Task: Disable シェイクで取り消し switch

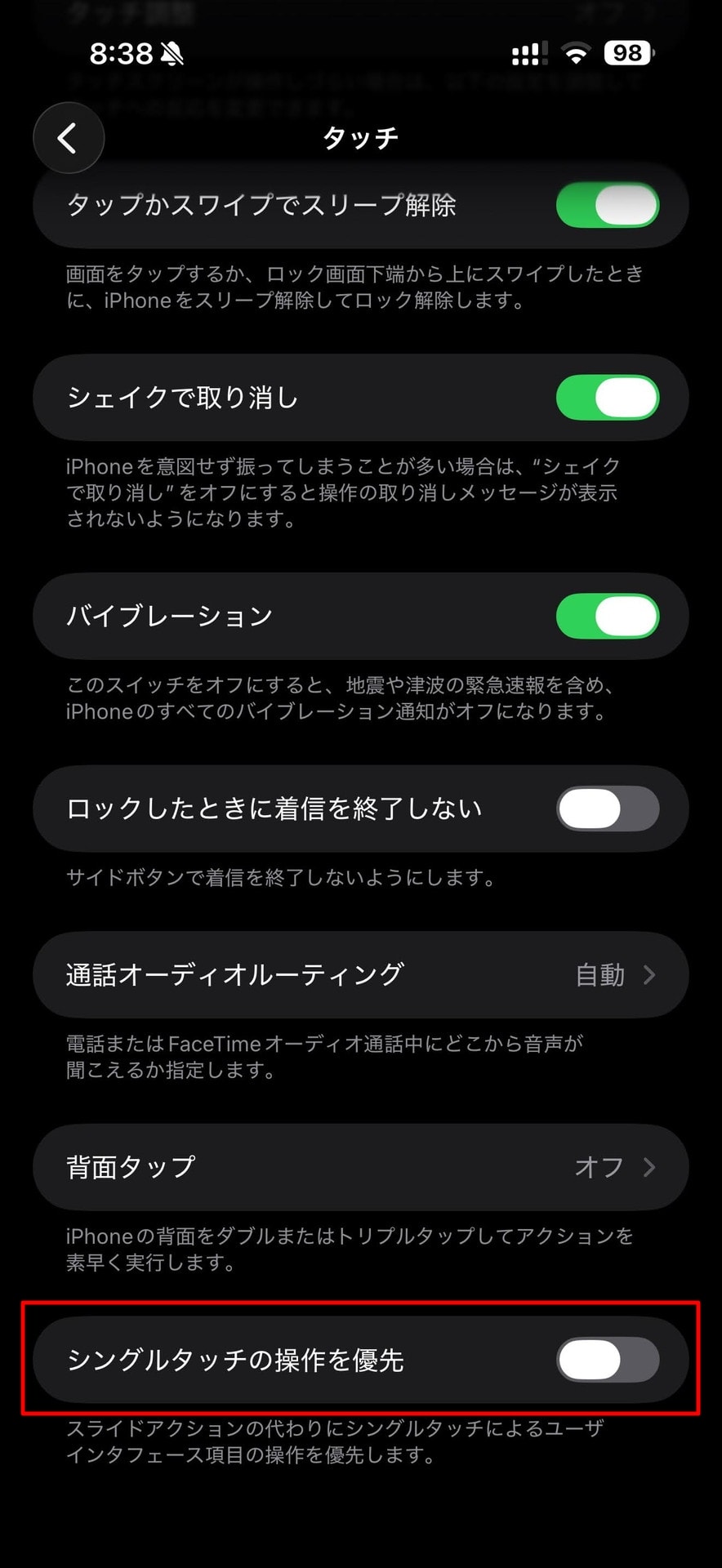Action: pos(607,398)
